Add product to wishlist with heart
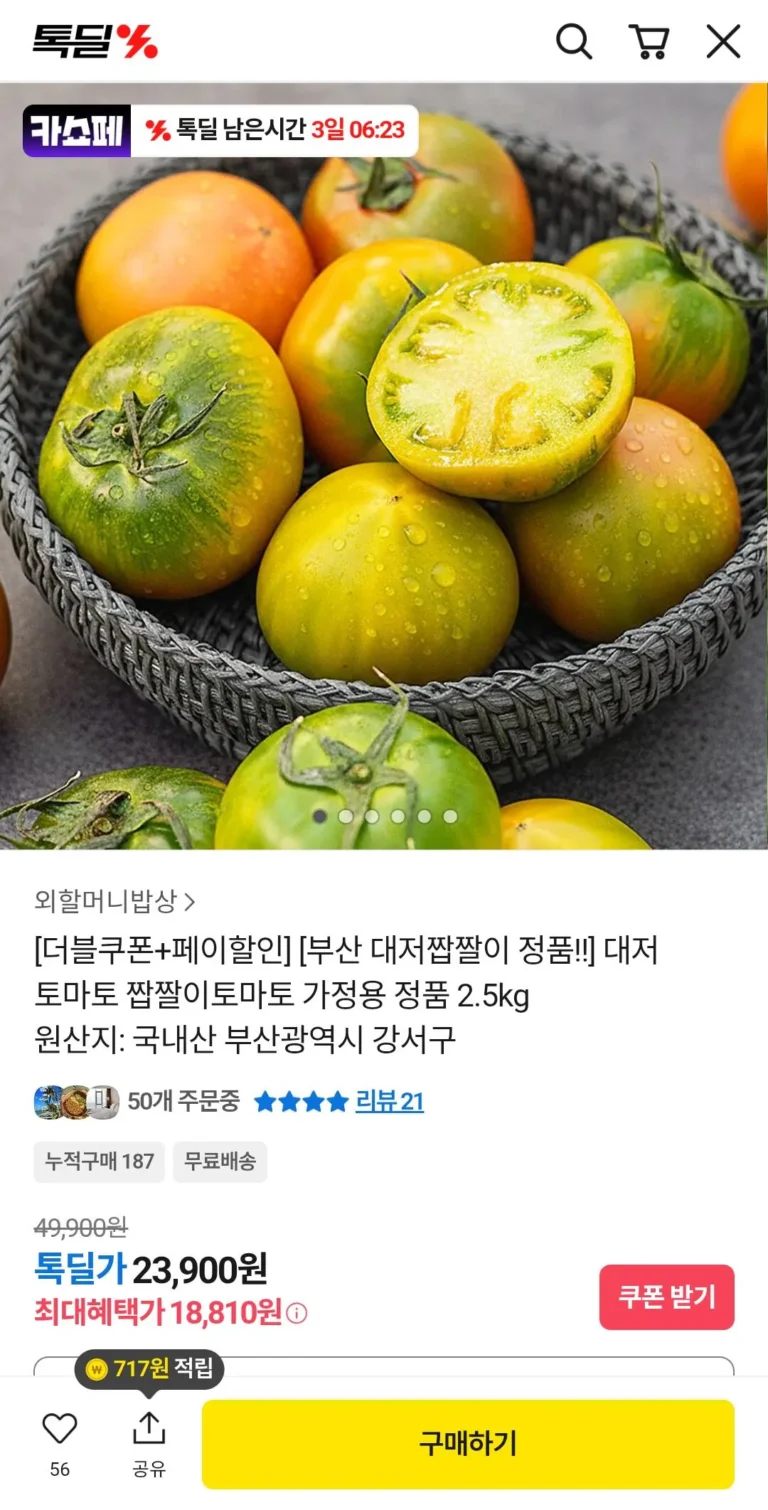Screen dimensions: 768x1510 60,1428
